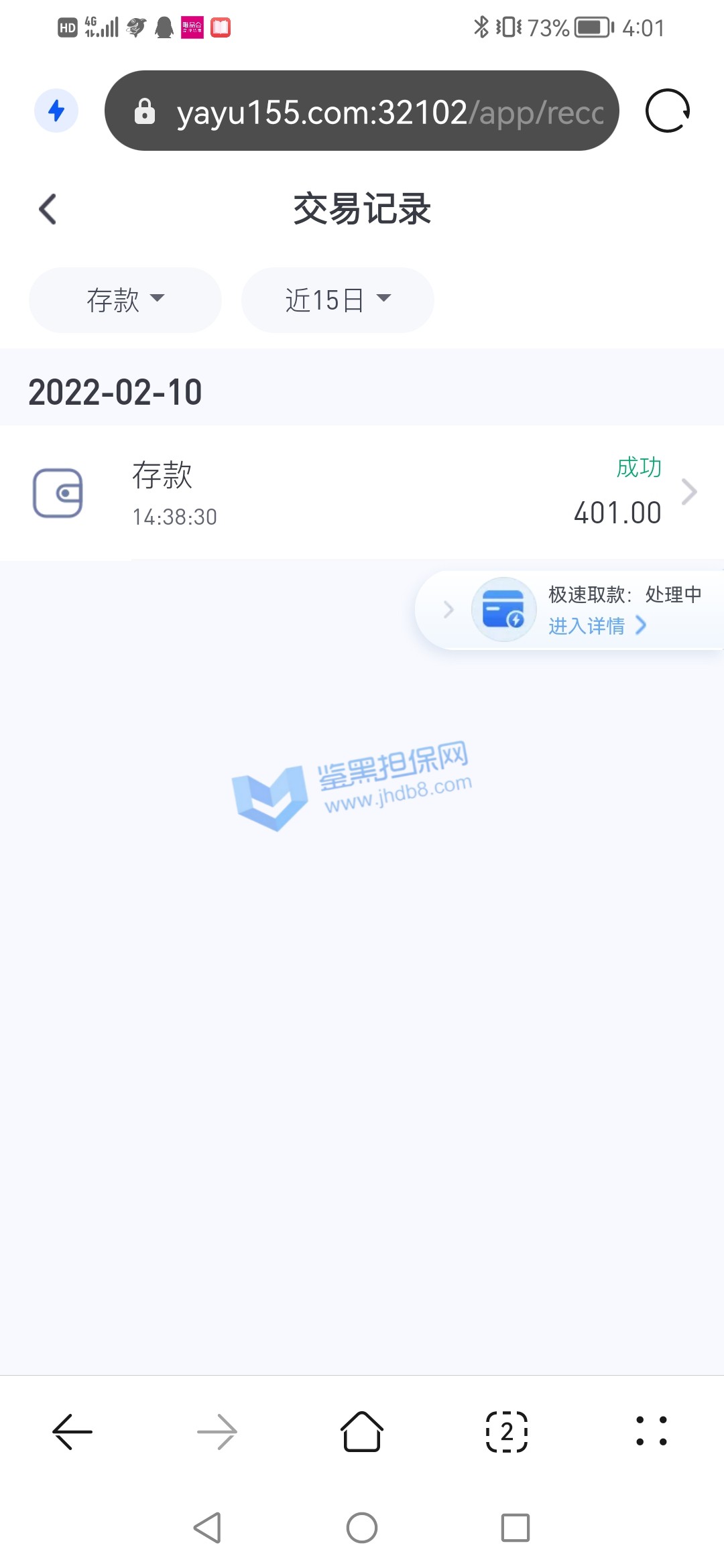Tap the lightning bolt browser icon
Image resolution: width=724 pixels, height=1568 pixels.
click(56, 111)
